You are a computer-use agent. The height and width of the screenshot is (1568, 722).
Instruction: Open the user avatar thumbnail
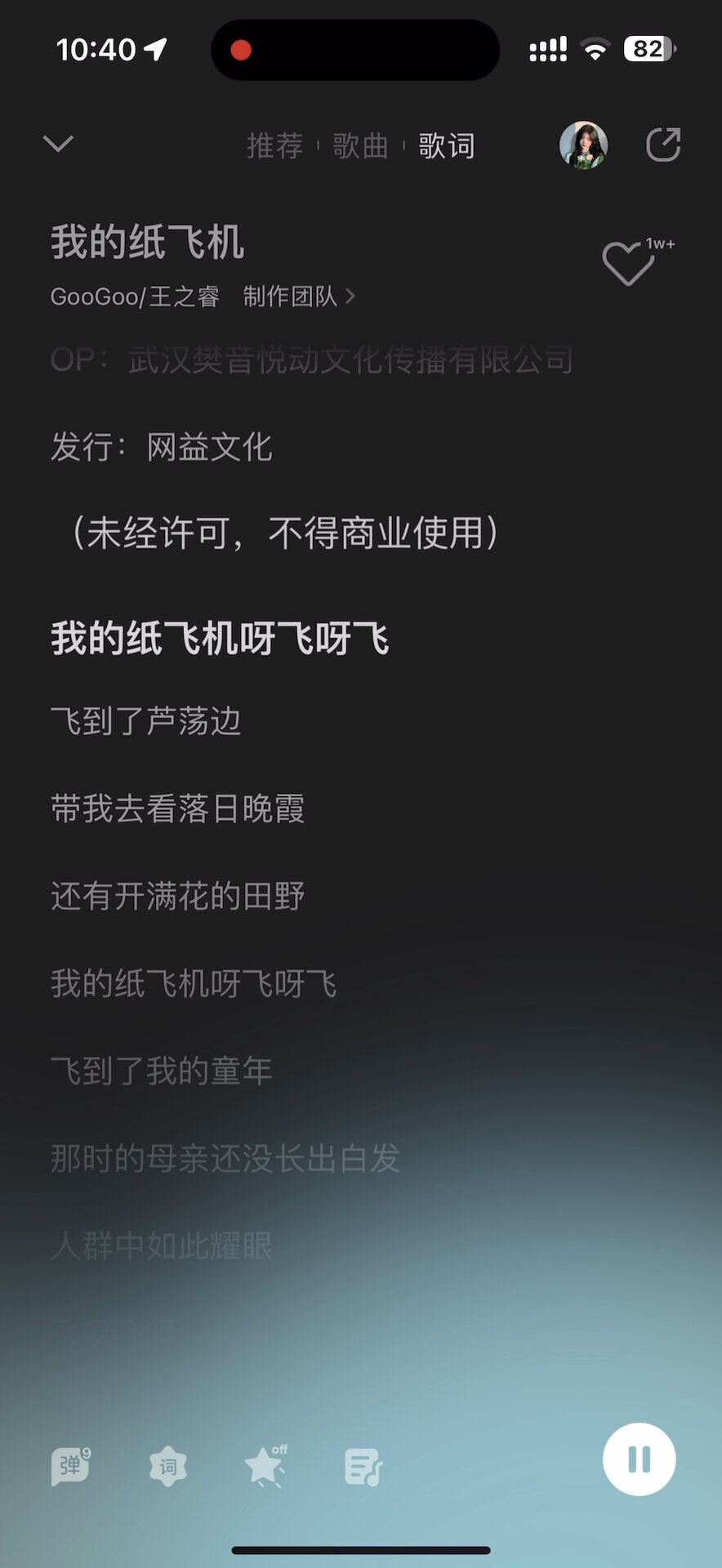tap(584, 145)
